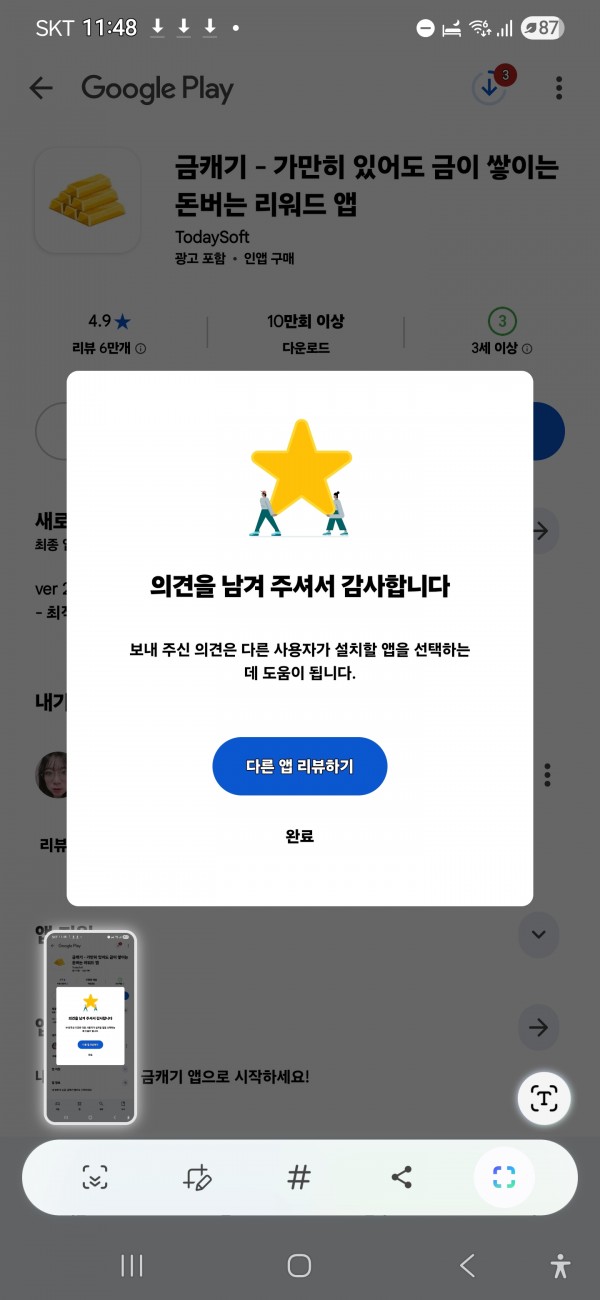Extract text with the floating T button
The height and width of the screenshot is (1300, 600).
543,1098
